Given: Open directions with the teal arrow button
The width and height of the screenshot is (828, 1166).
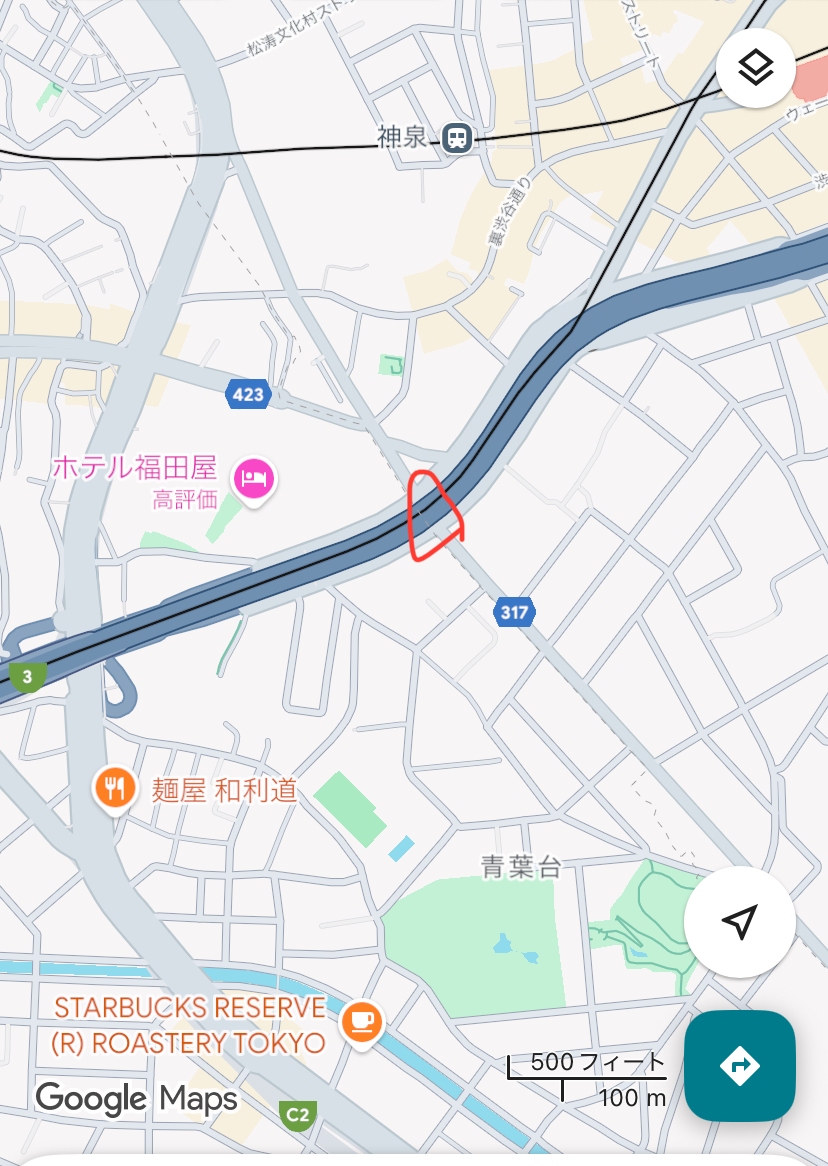Looking at the screenshot, I should (x=740, y=1065).
